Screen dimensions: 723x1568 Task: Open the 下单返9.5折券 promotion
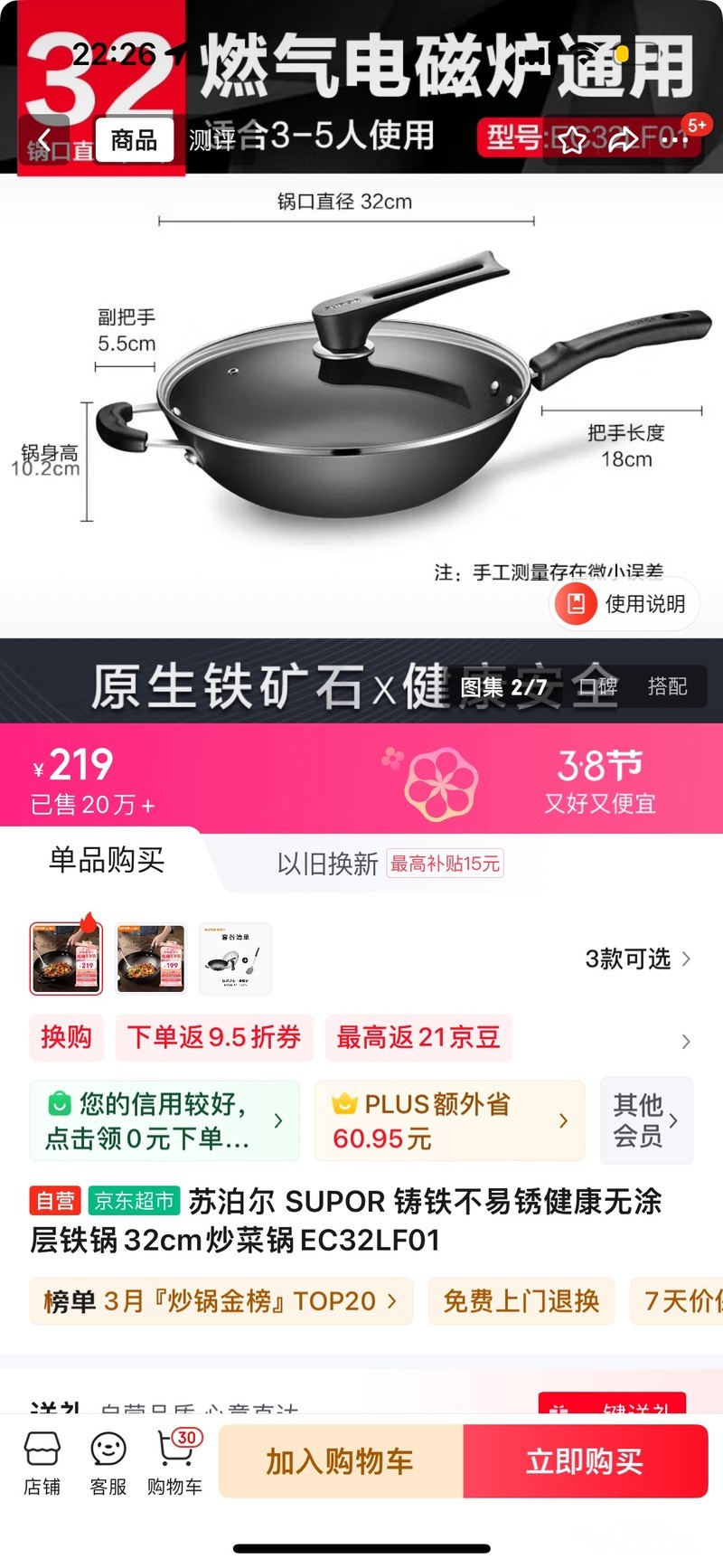point(214,1037)
